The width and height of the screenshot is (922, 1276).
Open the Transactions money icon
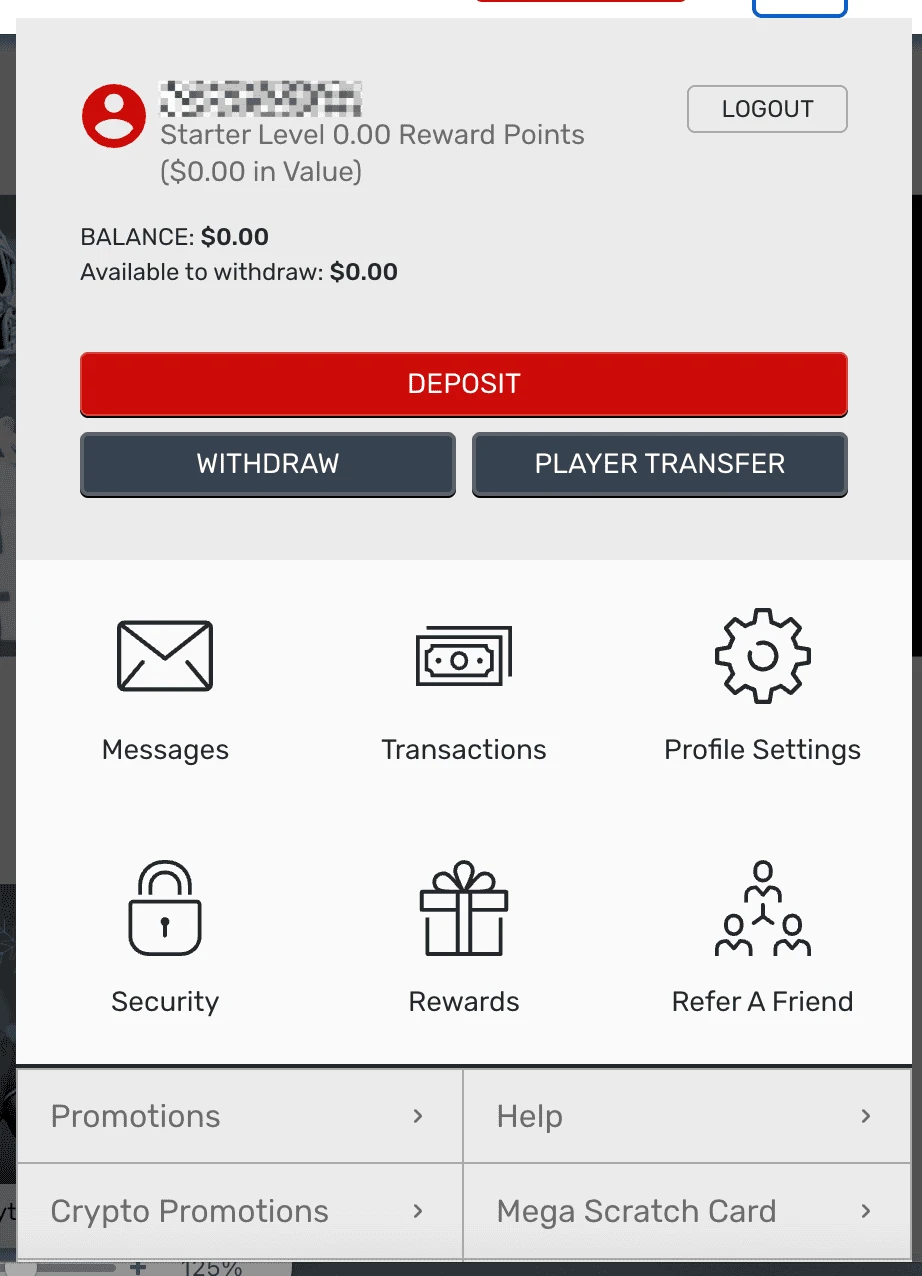tap(463, 656)
